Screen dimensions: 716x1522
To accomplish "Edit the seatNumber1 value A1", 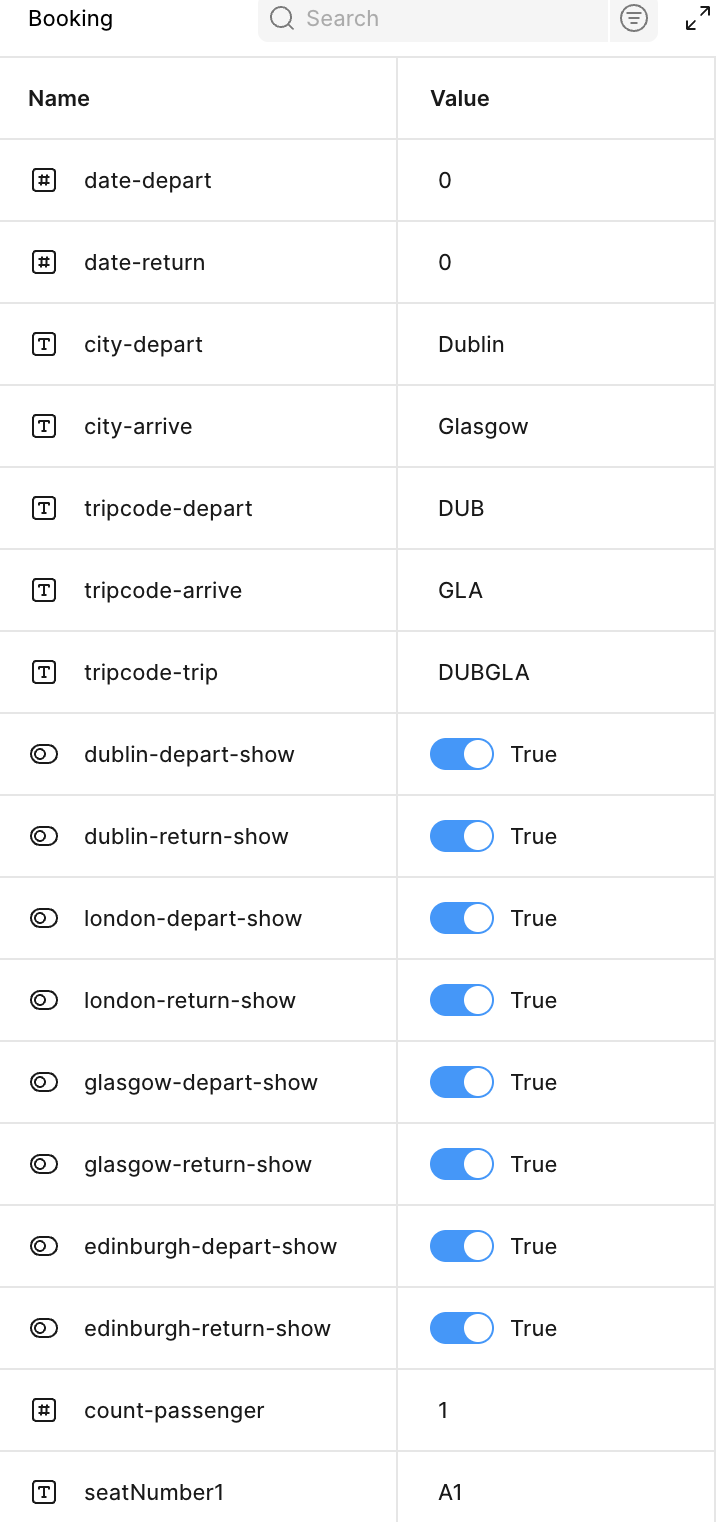I will coord(450,1492).
